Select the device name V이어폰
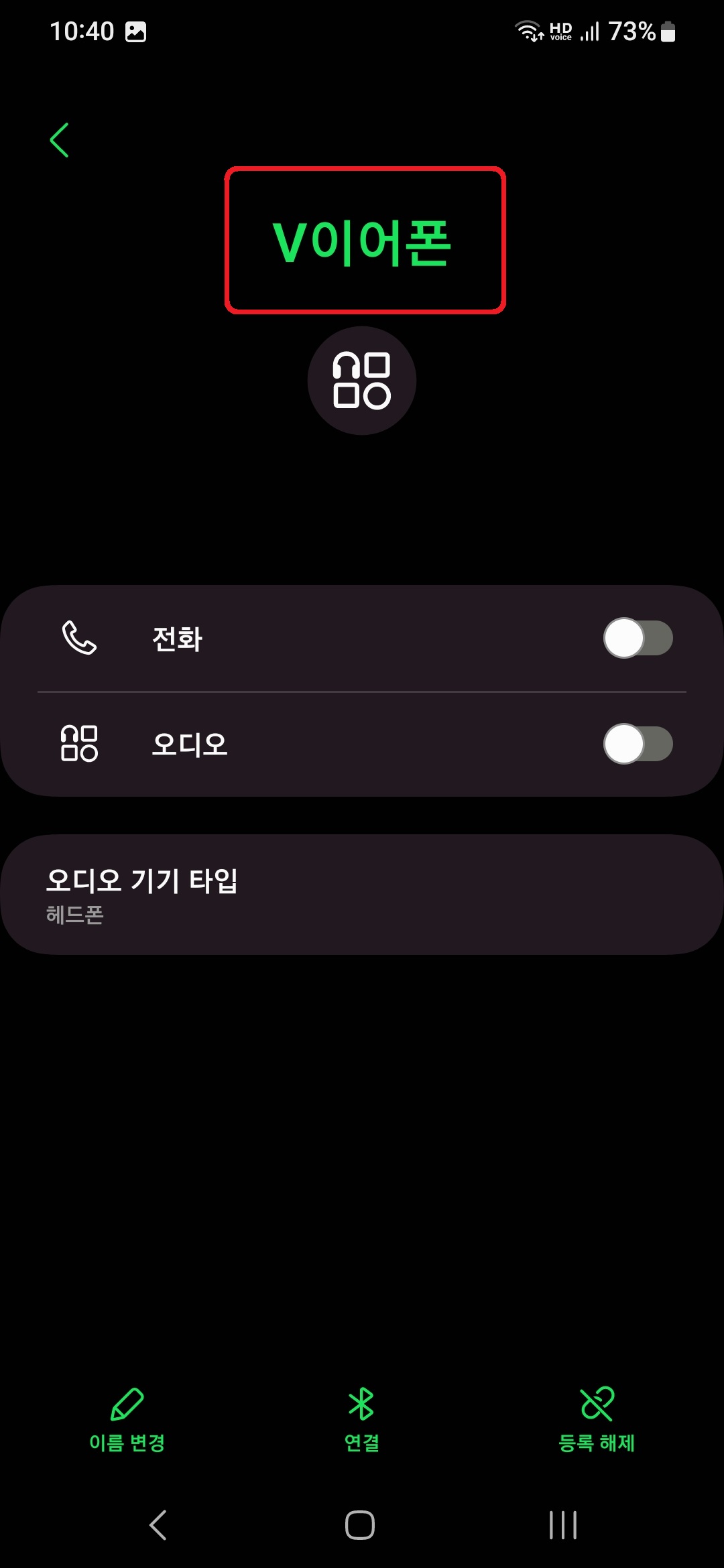This screenshot has width=724, height=1568. click(x=365, y=241)
